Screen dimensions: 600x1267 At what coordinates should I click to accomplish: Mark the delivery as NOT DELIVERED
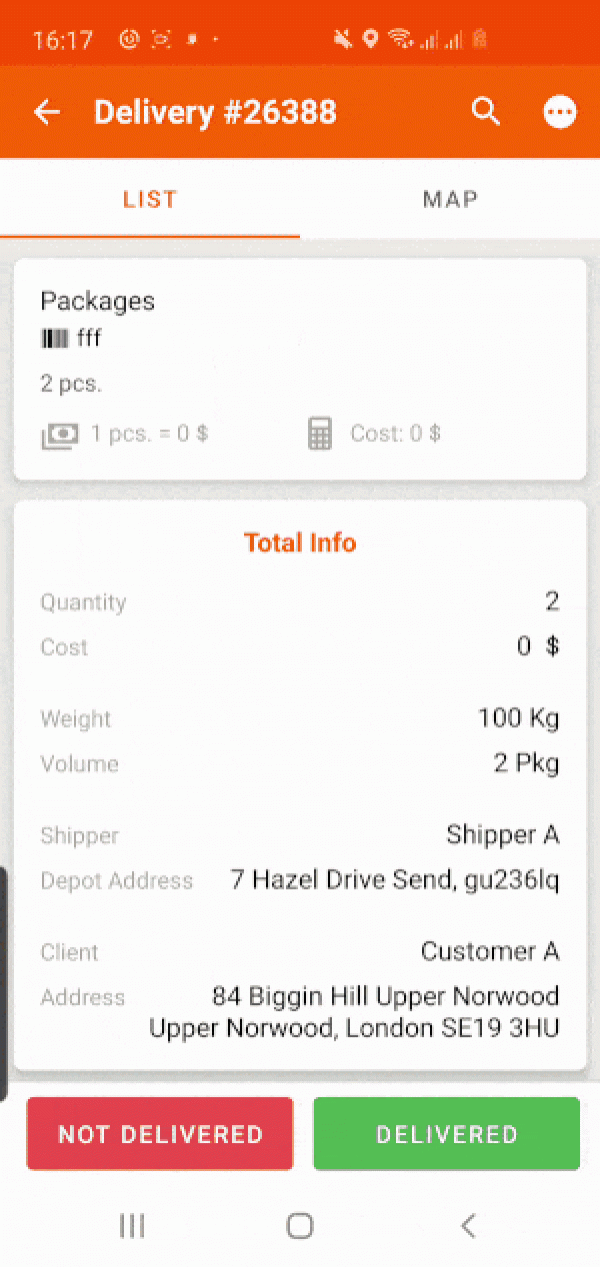160,1134
